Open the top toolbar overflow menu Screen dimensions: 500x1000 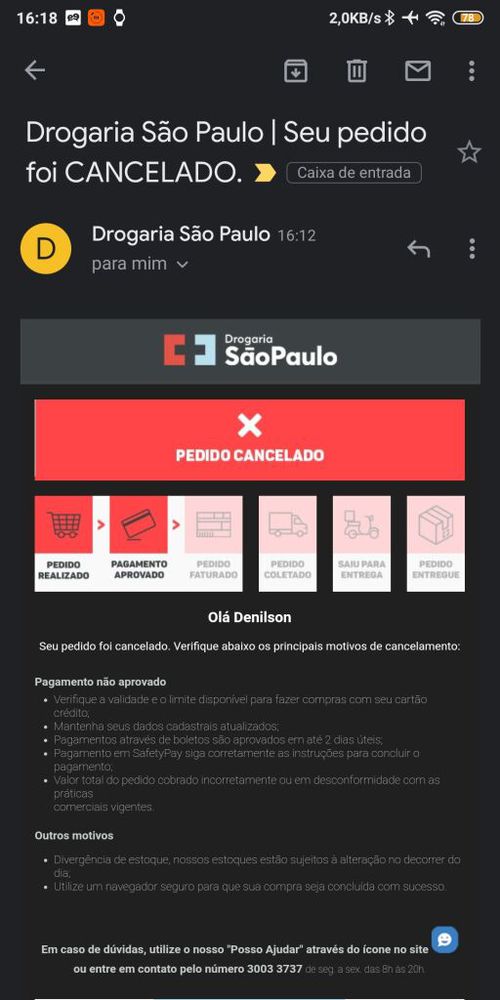click(x=472, y=71)
